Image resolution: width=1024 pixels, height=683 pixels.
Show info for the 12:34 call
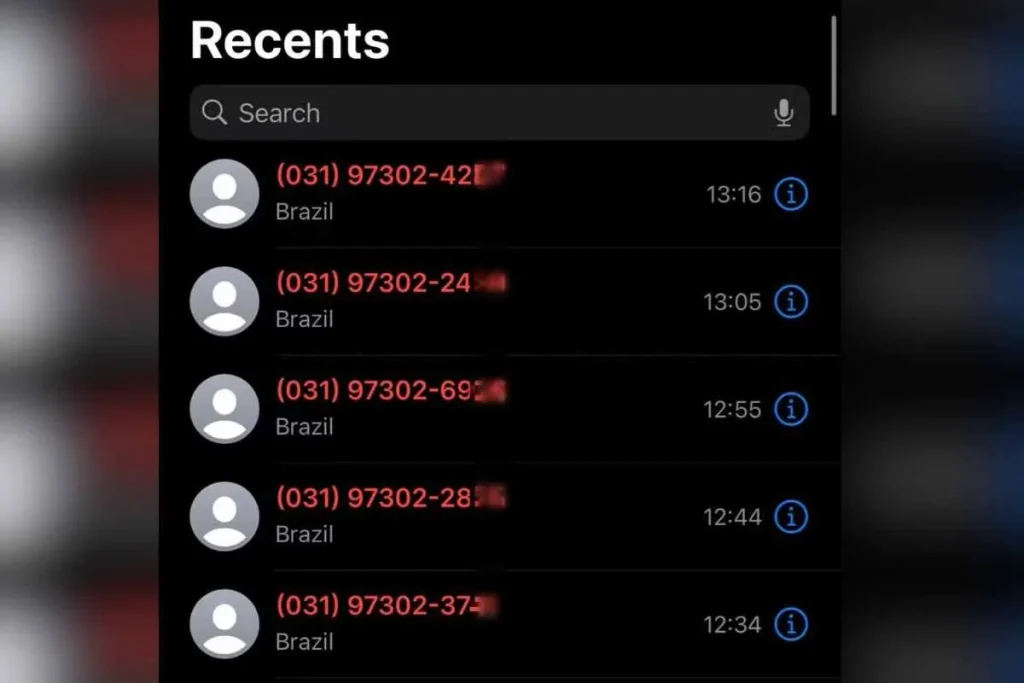(x=791, y=624)
